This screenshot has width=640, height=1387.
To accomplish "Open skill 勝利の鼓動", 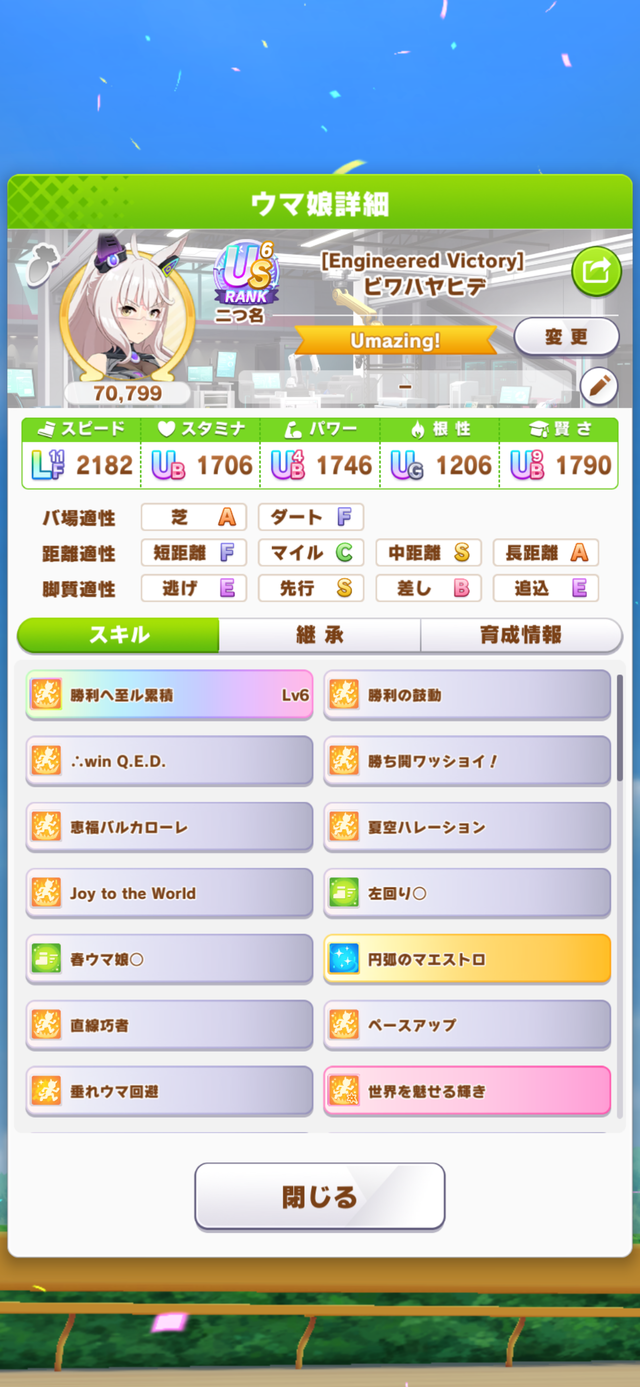I will coord(467,695).
